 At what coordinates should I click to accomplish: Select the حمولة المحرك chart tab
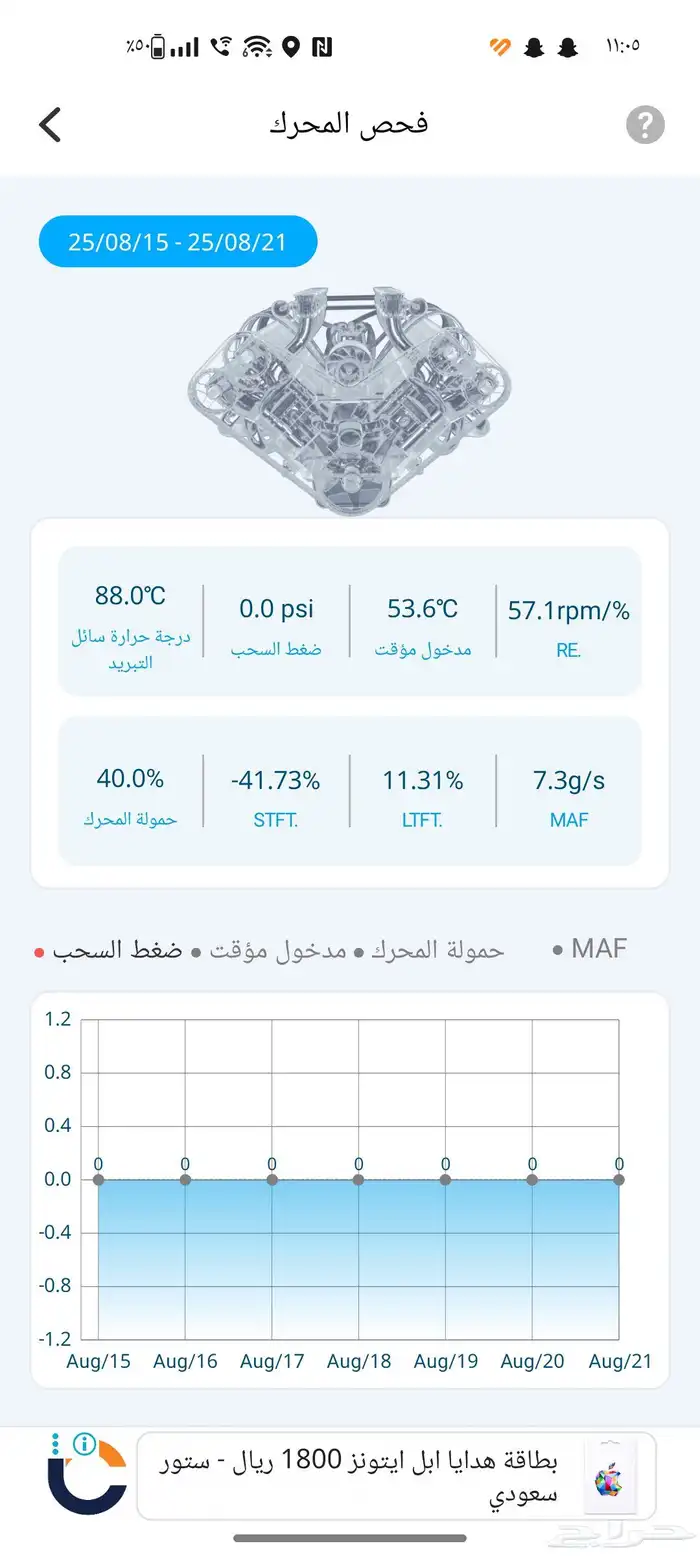point(438,950)
